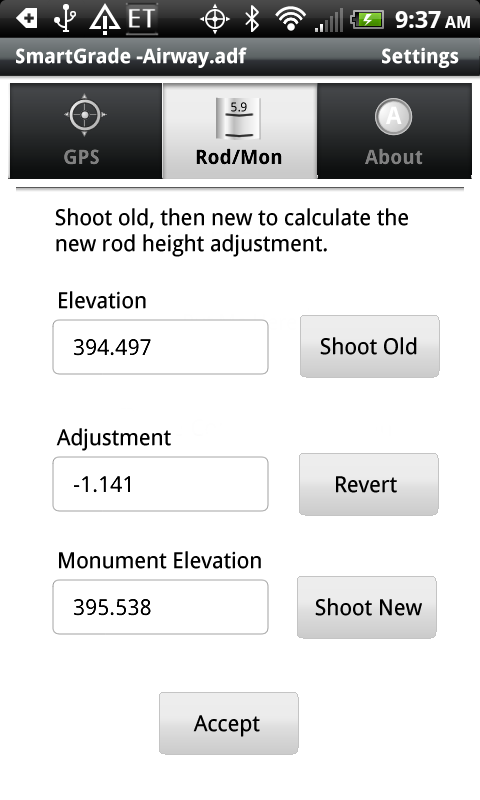
Task: Edit the Monument Elevation field
Action: (160, 607)
